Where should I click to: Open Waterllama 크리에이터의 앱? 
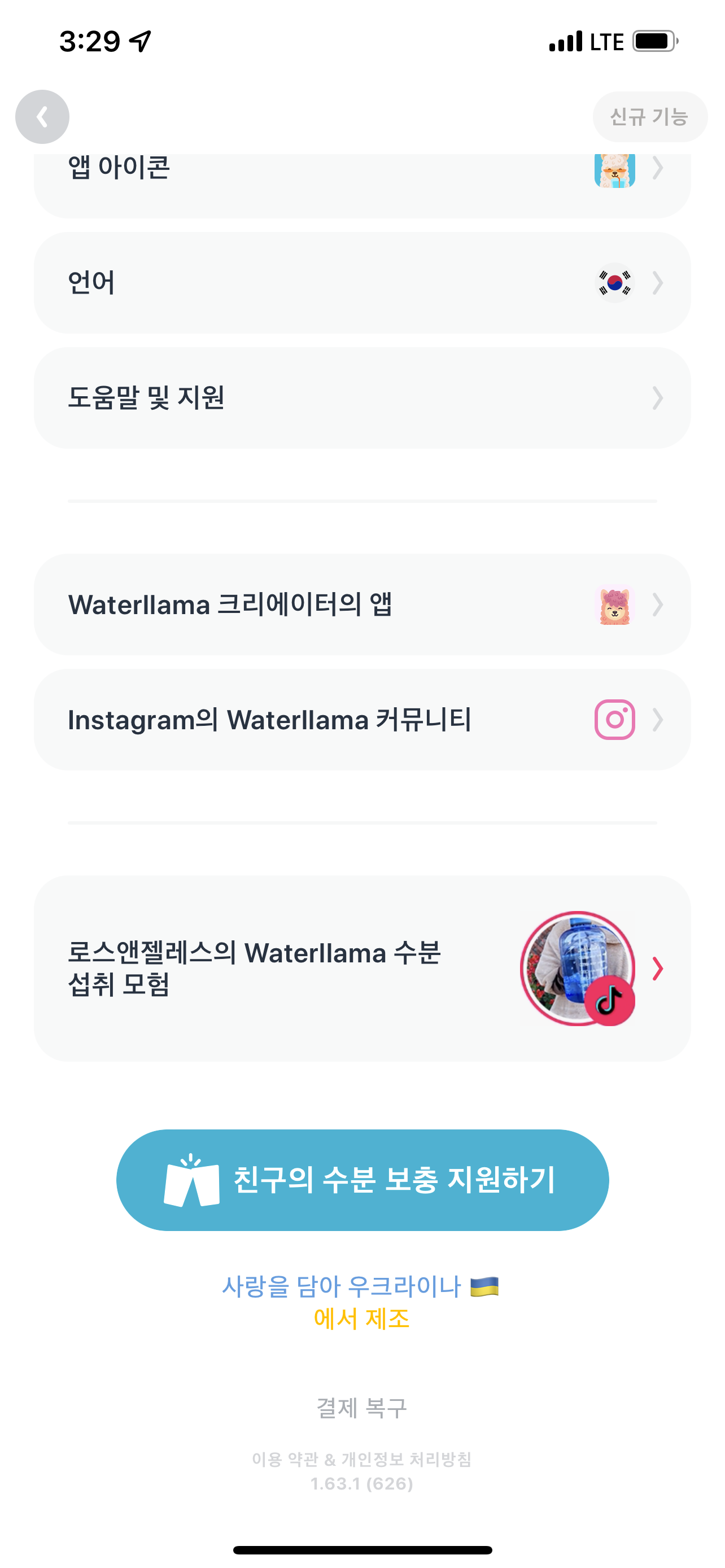click(361, 605)
